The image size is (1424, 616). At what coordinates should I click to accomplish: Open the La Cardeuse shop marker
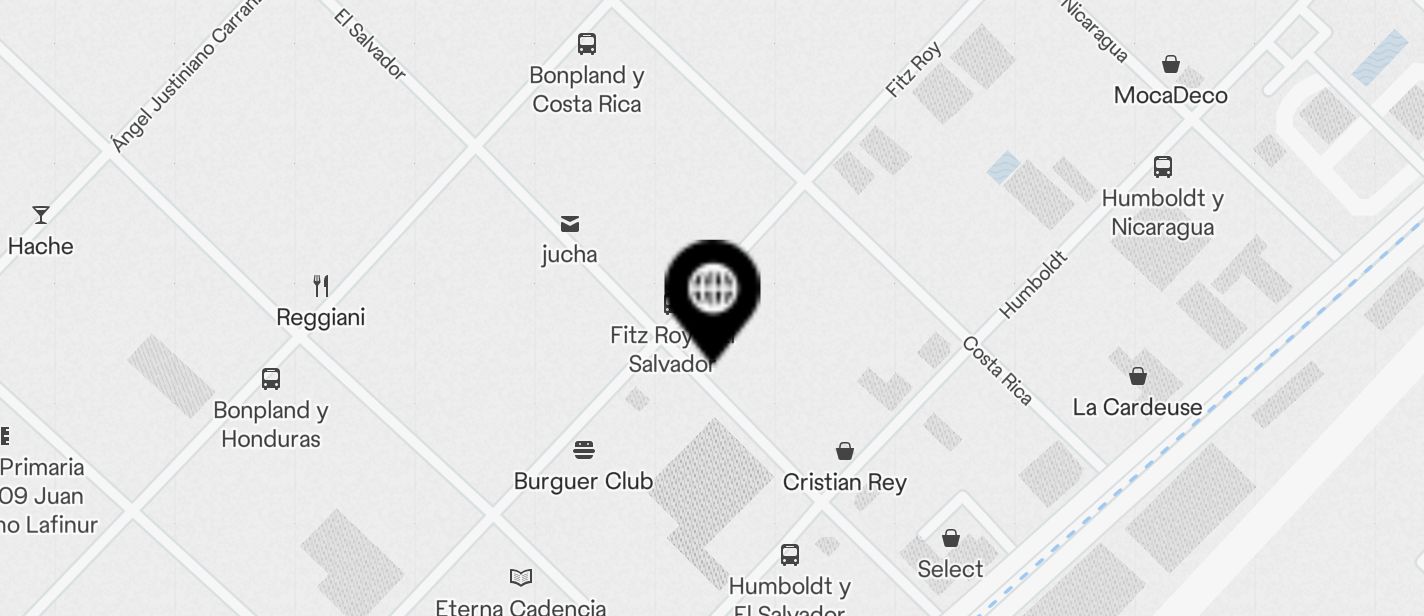point(1137,377)
